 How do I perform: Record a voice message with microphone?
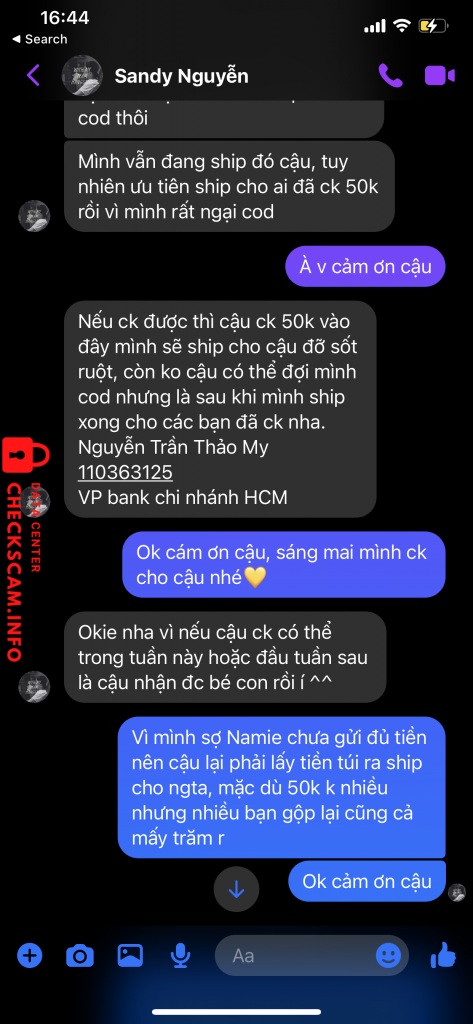180,956
